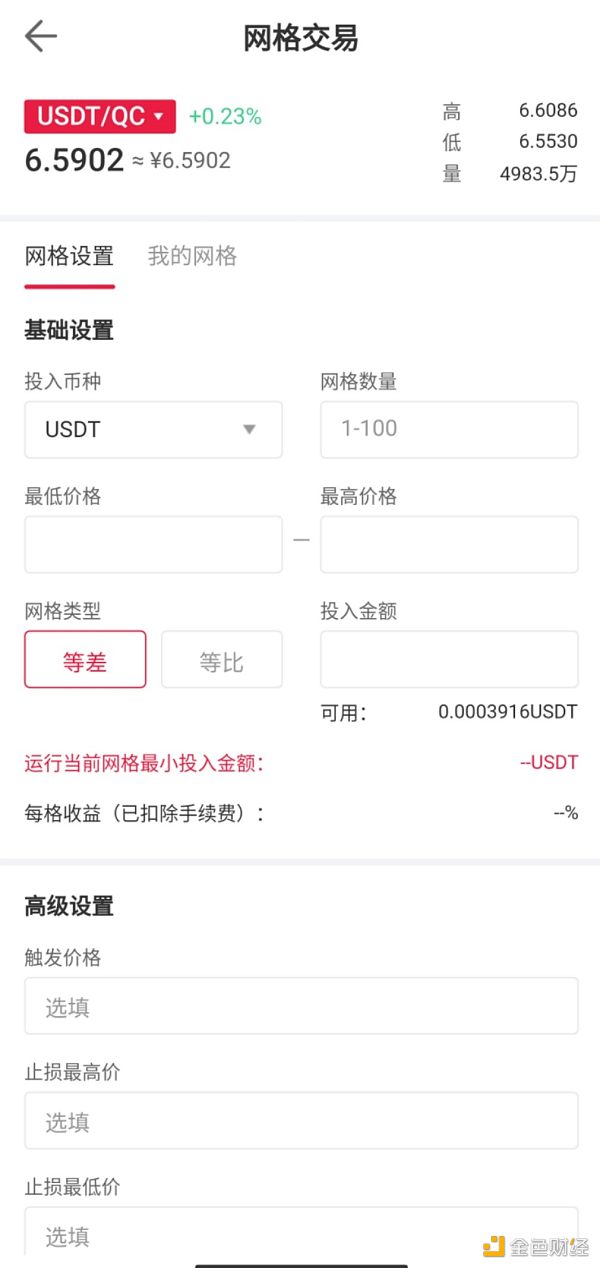Focus the 最高价格 input box
The width and height of the screenshot is (600, 1268).
tap(449, 545)
